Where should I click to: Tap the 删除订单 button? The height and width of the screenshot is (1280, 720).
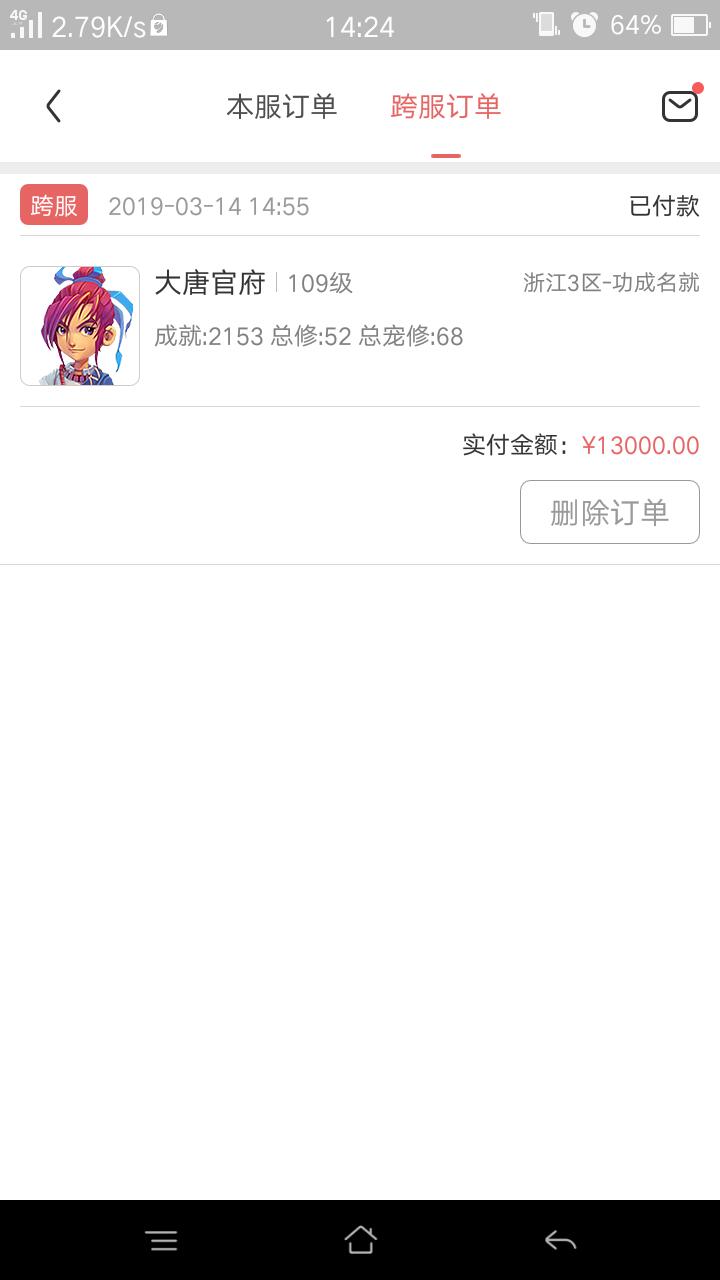tap(609, 512)
